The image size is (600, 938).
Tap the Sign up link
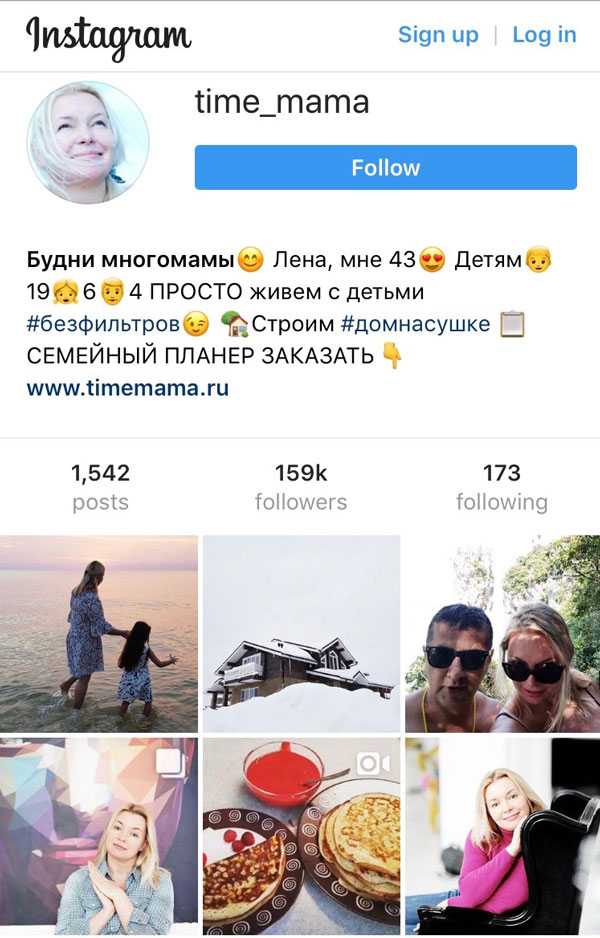(x=438, y=34)
